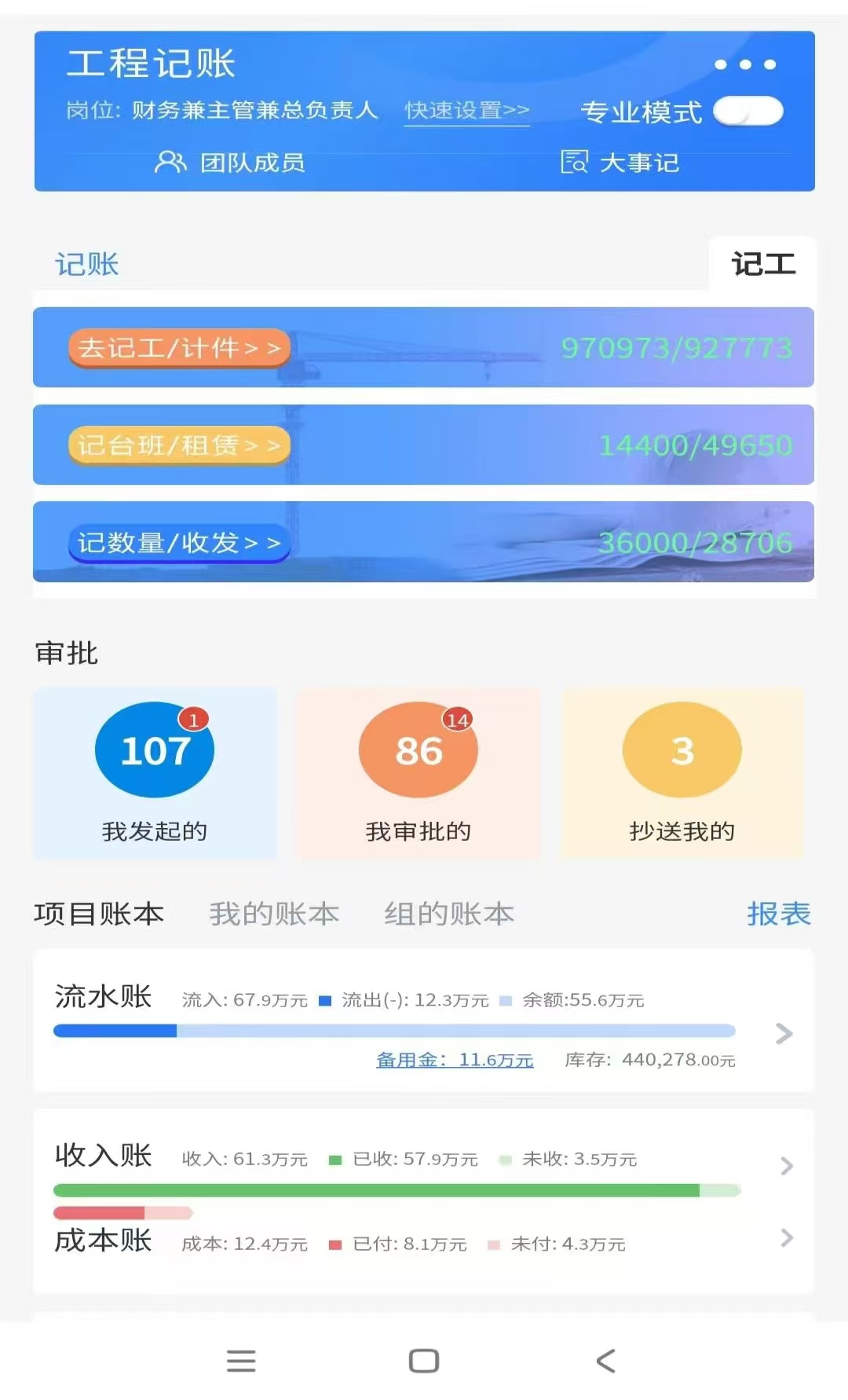
Task: Tap 记数量/收发>> button
Action: pyautogui.click(x=179, y=543)
